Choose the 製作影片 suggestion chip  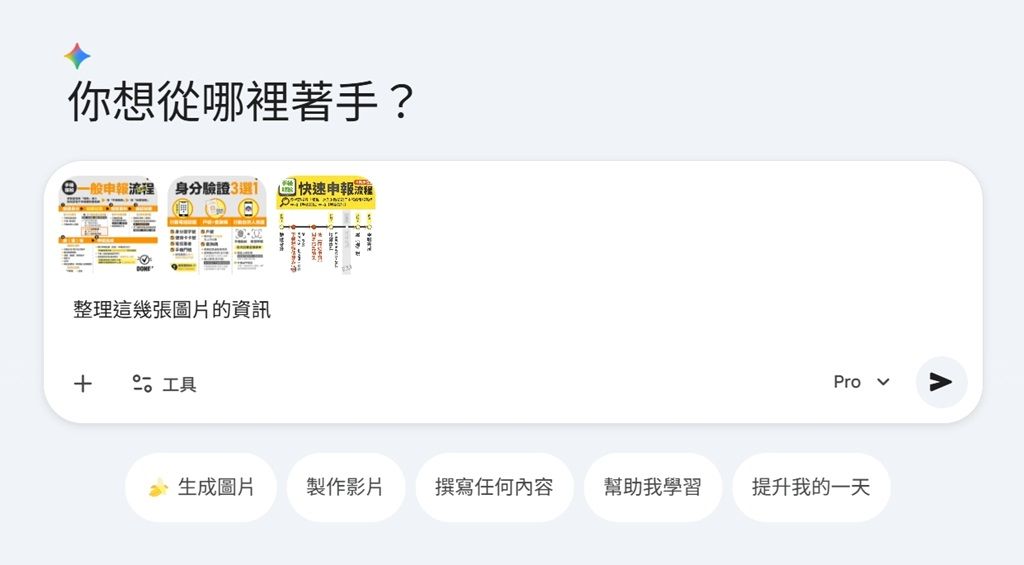[345, 487]
